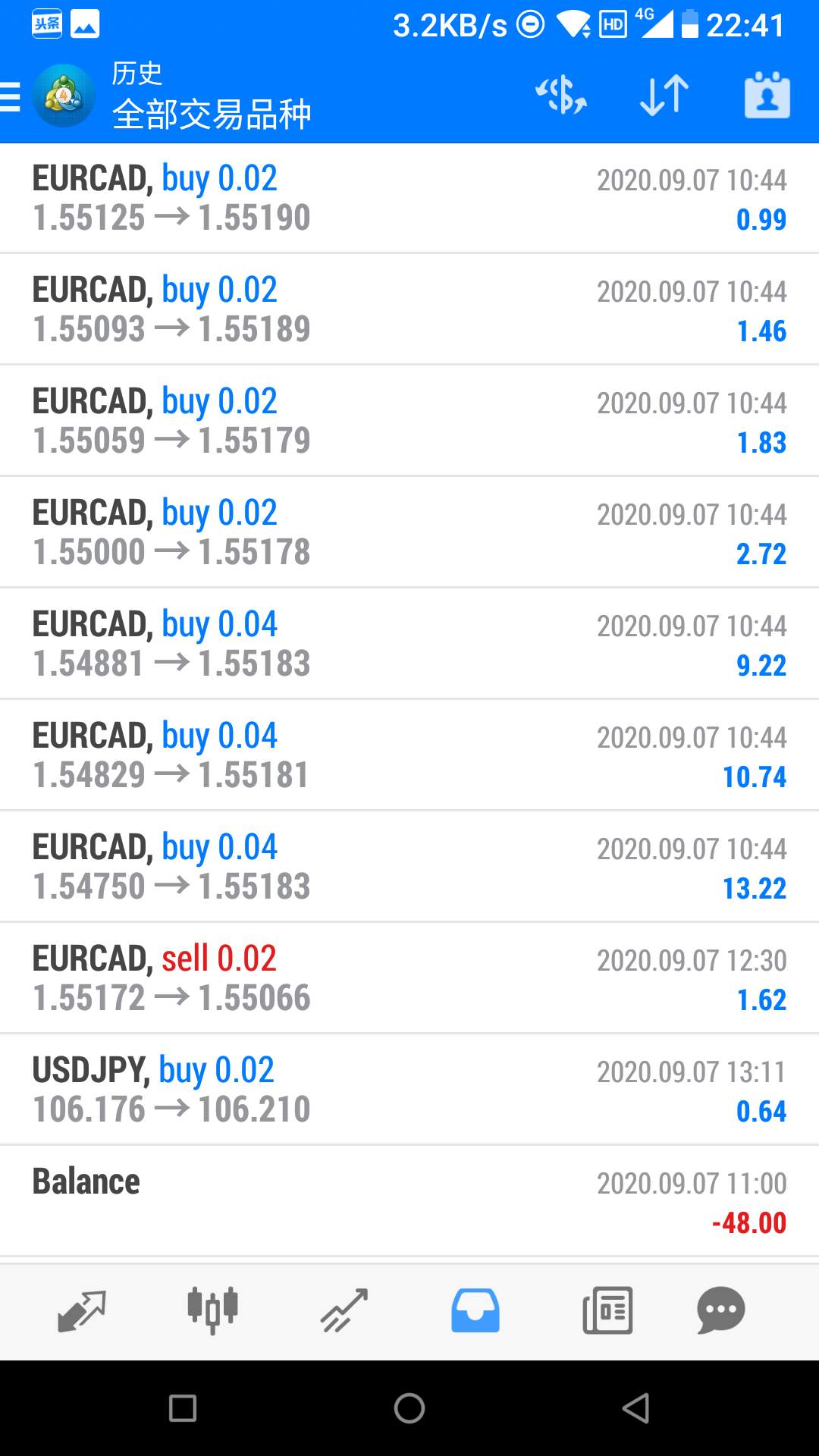Switch to the Chat messages tab
819x1456 pixels.
[721, 1310]
